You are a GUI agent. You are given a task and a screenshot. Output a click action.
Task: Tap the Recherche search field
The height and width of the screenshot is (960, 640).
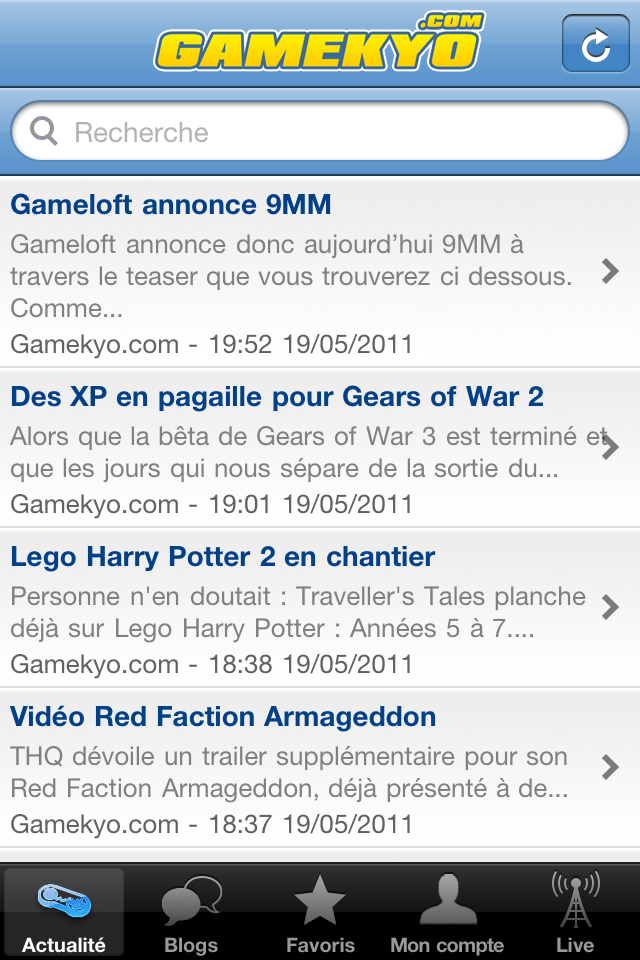coord(320,132)
